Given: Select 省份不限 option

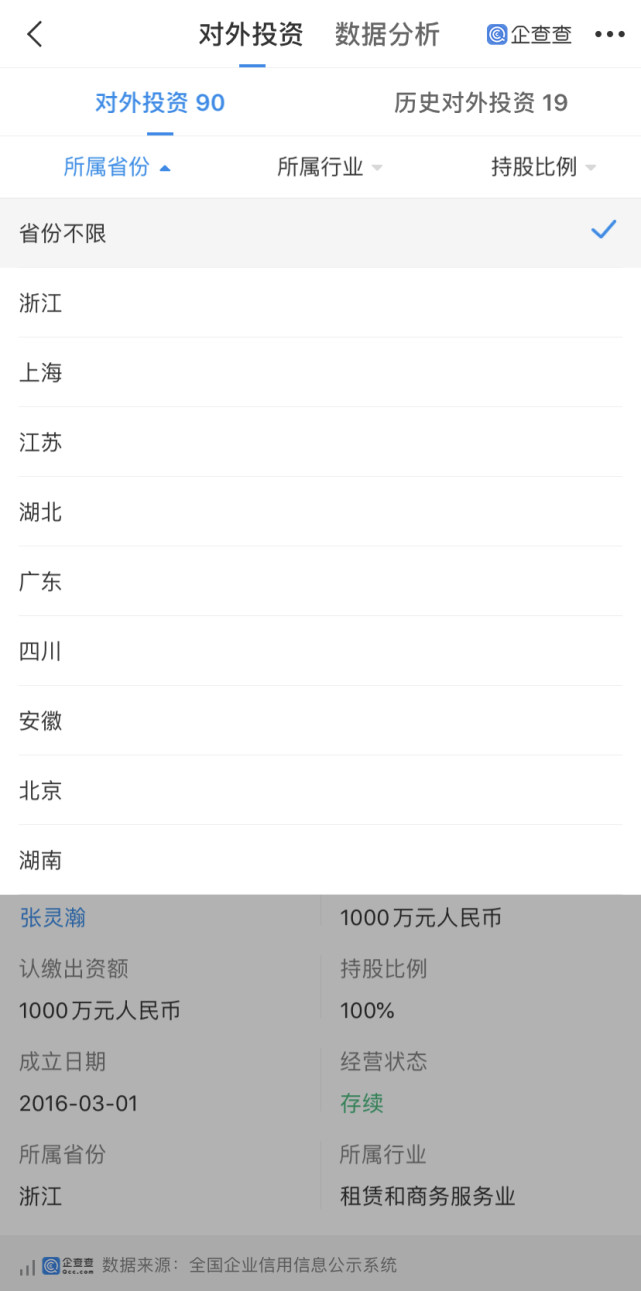Looking at the screenshot, I should [x=320, y=233].
